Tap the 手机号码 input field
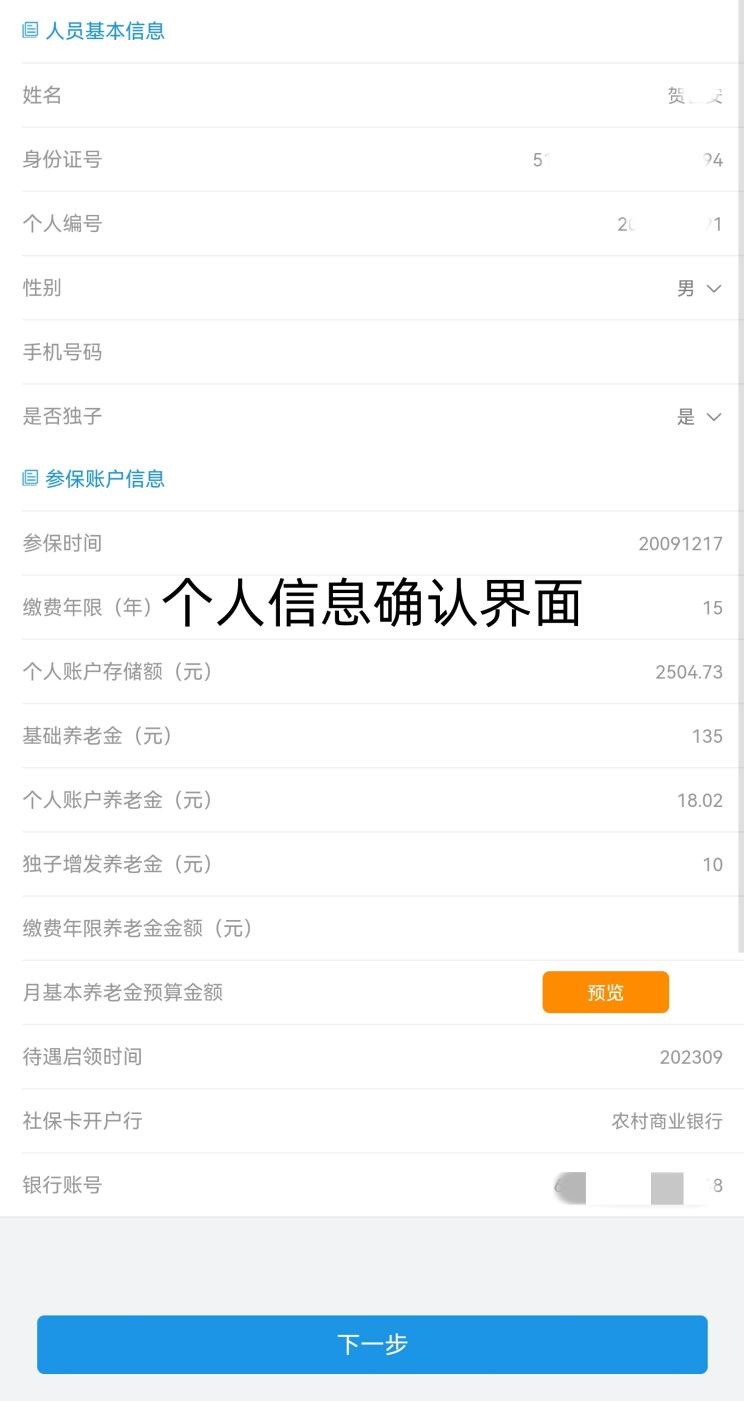 (x=372, y=352)
